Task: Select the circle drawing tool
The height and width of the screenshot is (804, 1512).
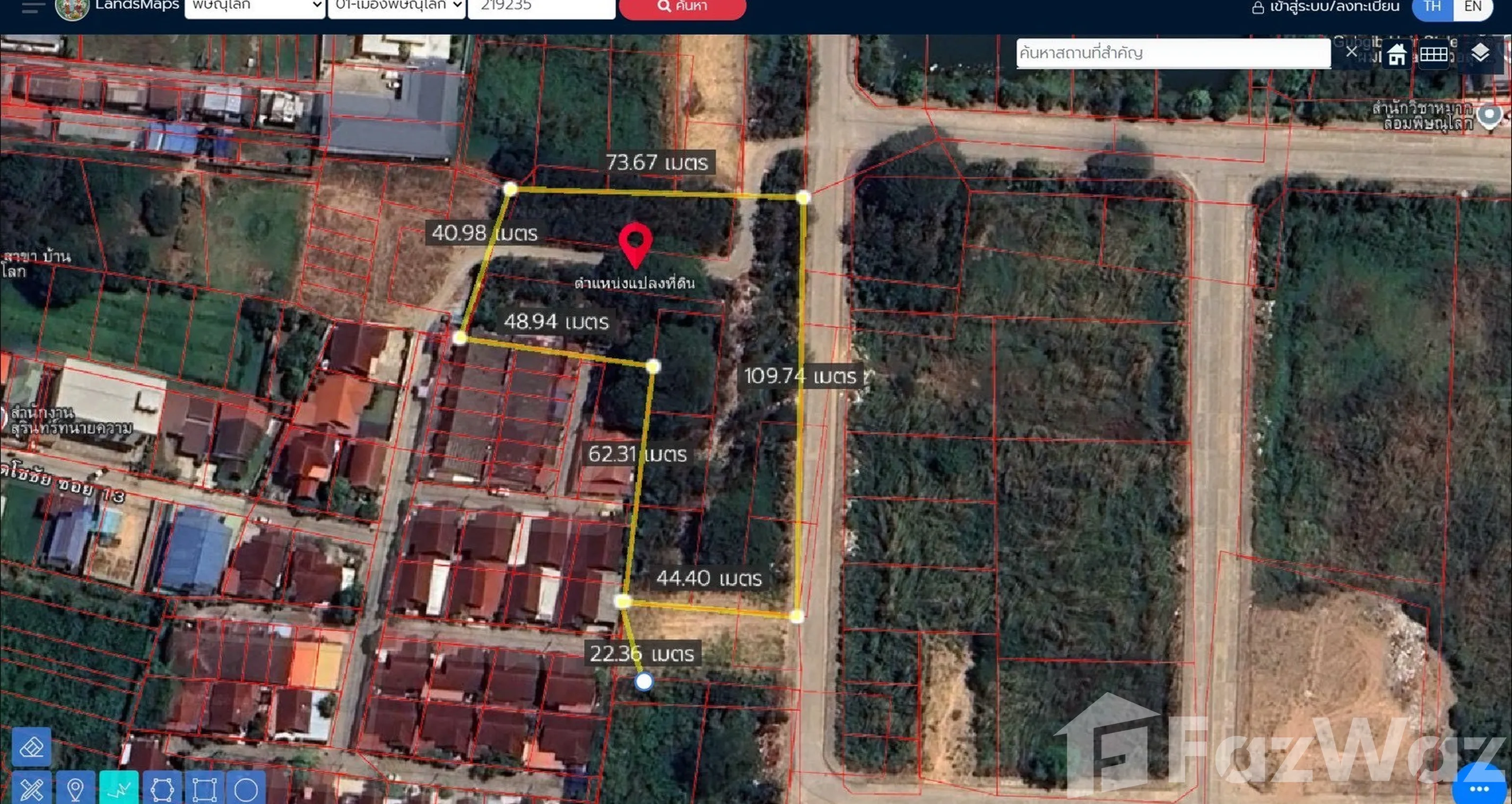Action: (x=246, y=788)
